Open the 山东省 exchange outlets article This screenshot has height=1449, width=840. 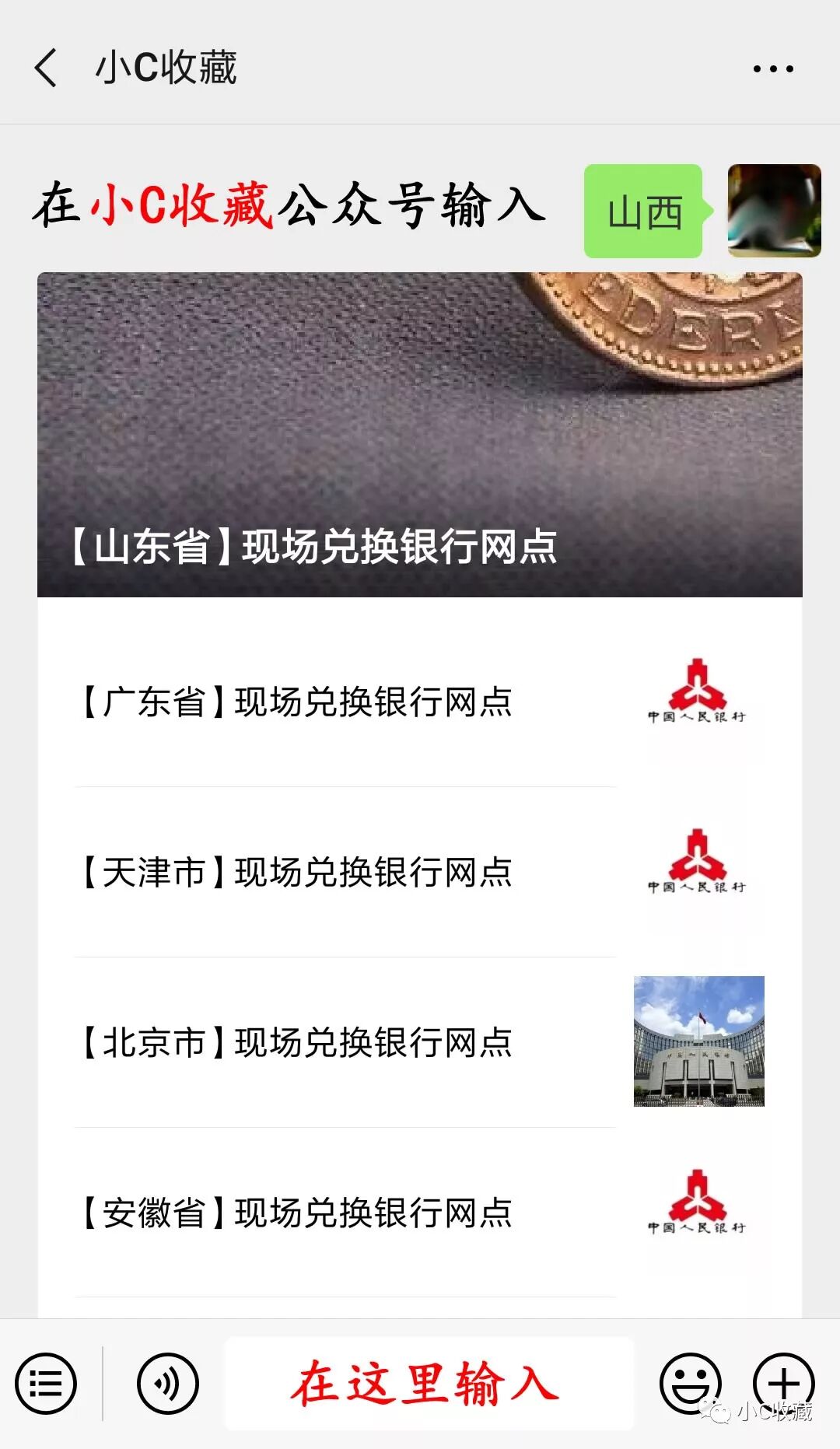(x=420, y=436)
